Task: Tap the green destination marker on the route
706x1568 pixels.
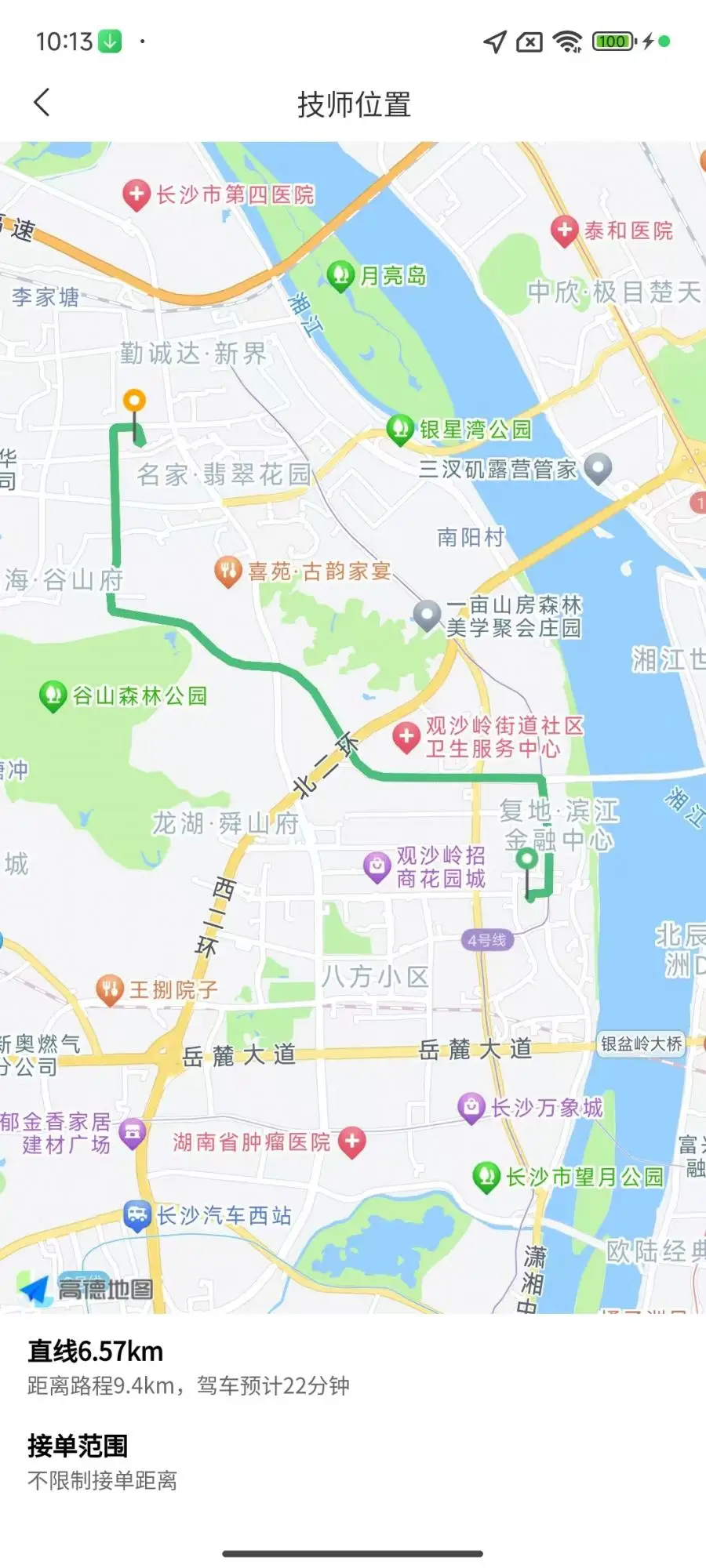Action: tap(527, 859)
